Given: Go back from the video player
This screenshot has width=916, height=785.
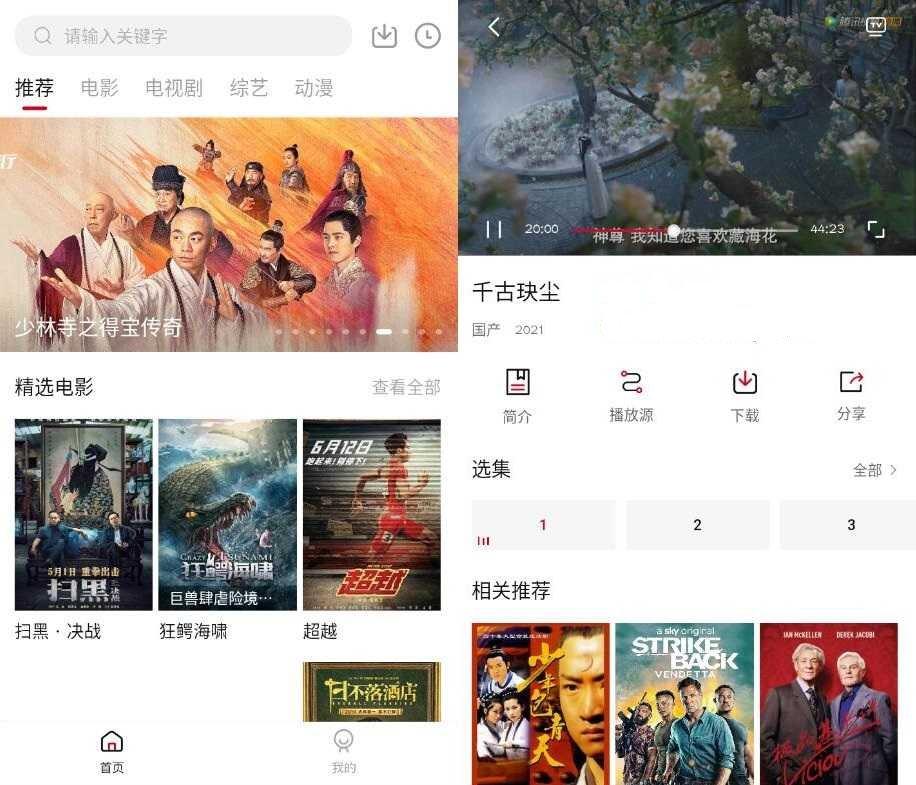Looking at the screenshot, I should click(x=494, y=28).
